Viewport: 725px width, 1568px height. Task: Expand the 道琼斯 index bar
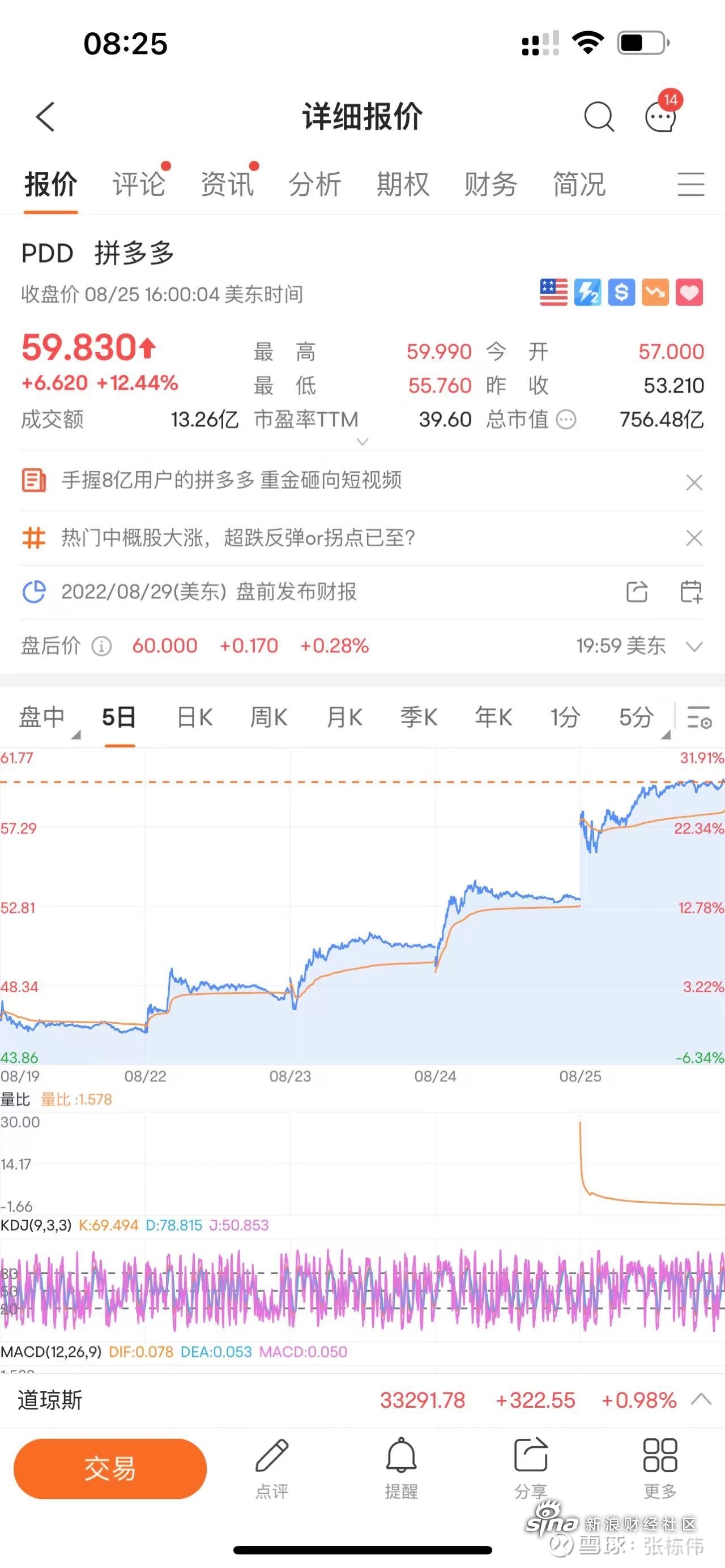[x=701, y=1399]
